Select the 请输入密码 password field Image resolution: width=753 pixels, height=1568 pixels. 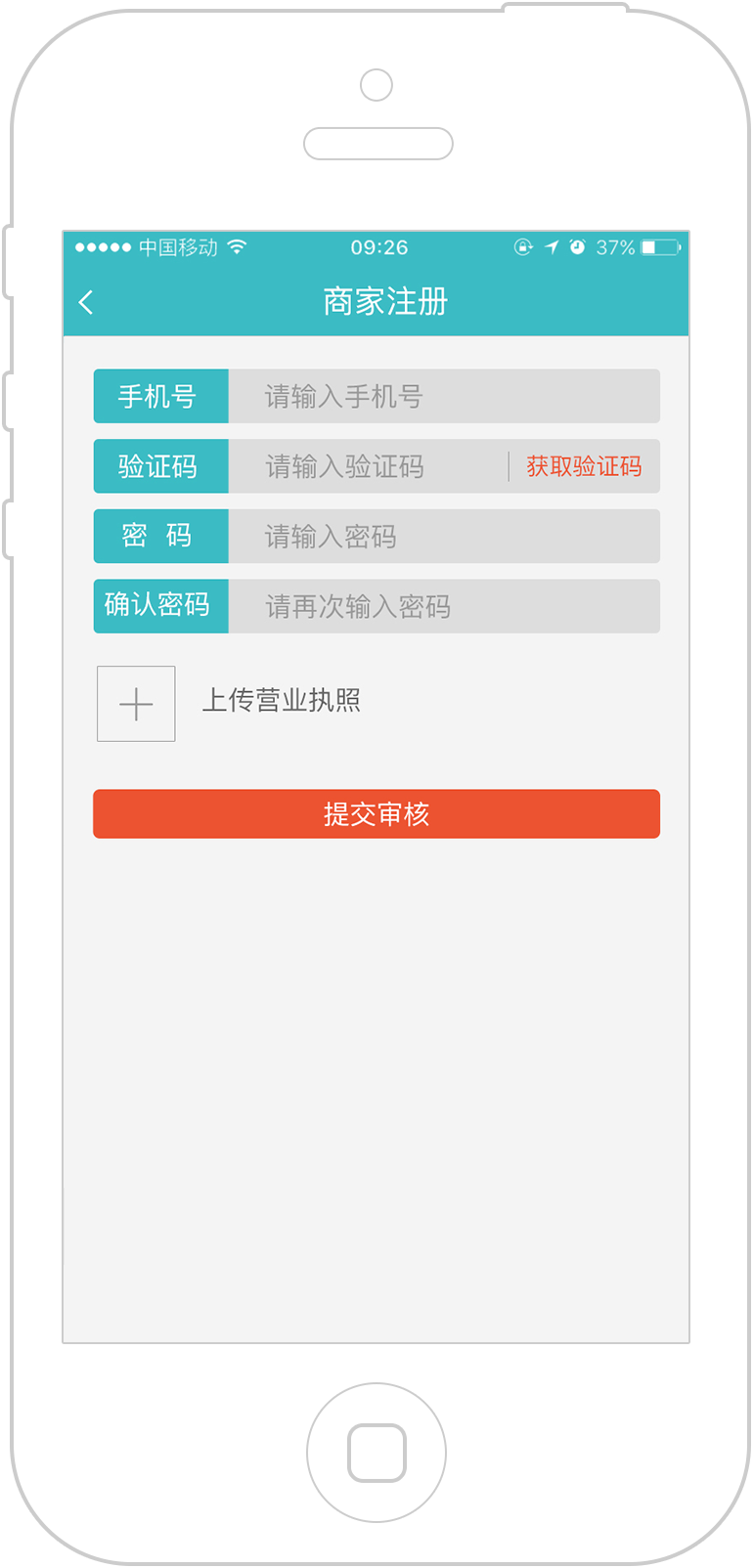click(x=444, y=536)
